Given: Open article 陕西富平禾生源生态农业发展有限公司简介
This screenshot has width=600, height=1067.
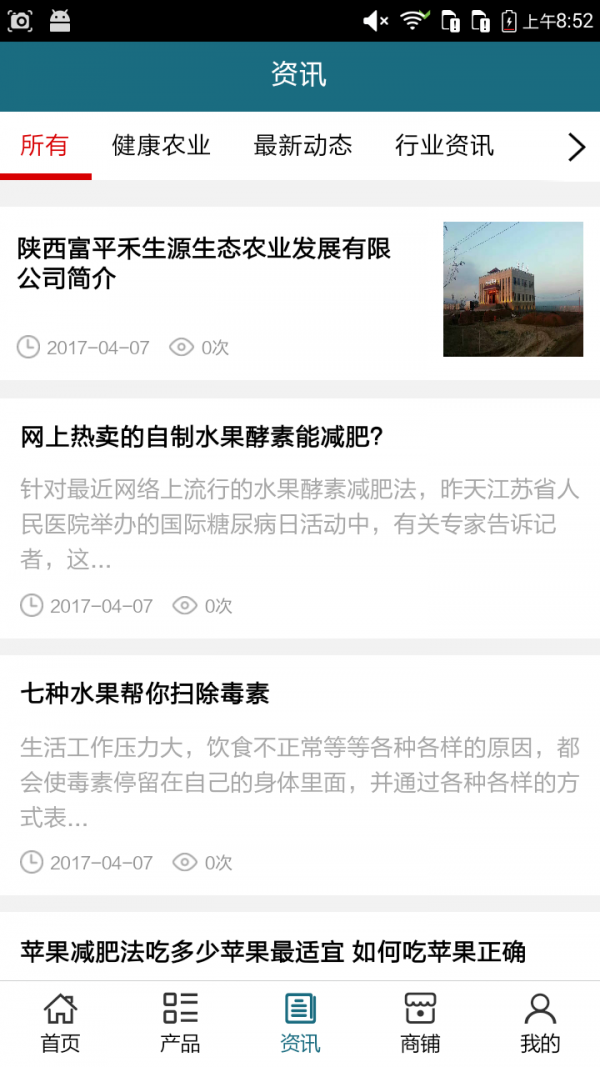Looking at the screenshot, I should coord(205,263).
